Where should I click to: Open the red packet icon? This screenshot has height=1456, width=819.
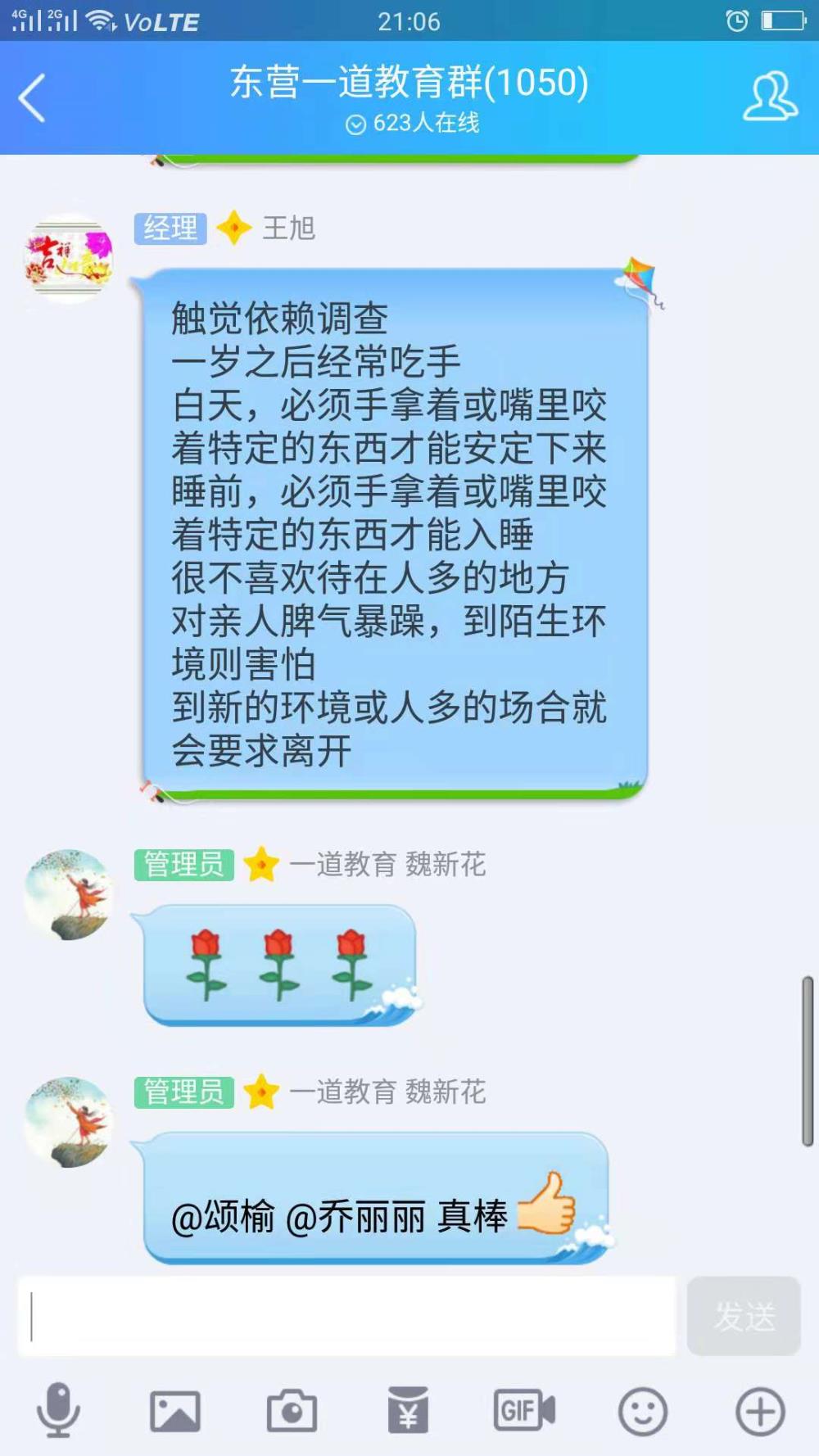click(x=408, y=1410)
